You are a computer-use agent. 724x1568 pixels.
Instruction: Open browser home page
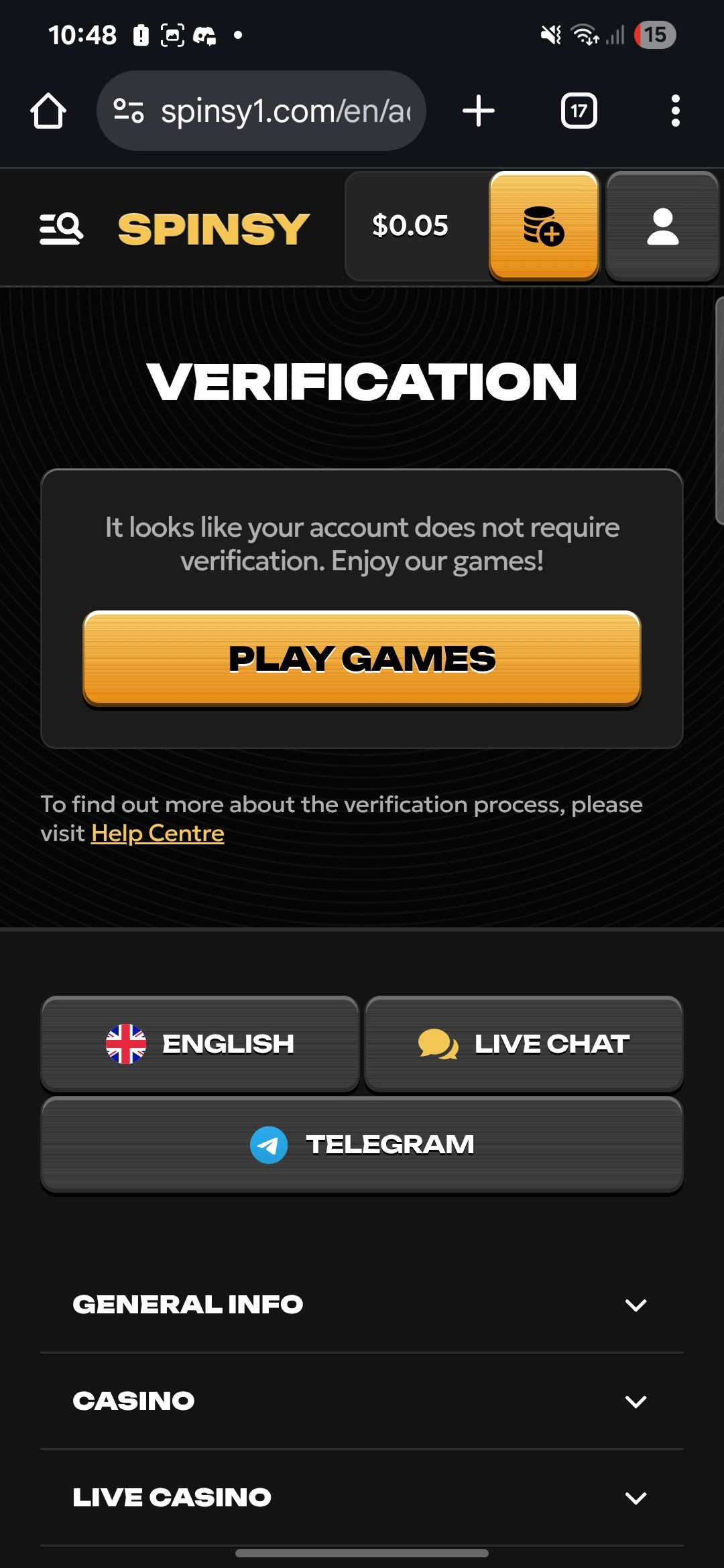coord(48,111)
